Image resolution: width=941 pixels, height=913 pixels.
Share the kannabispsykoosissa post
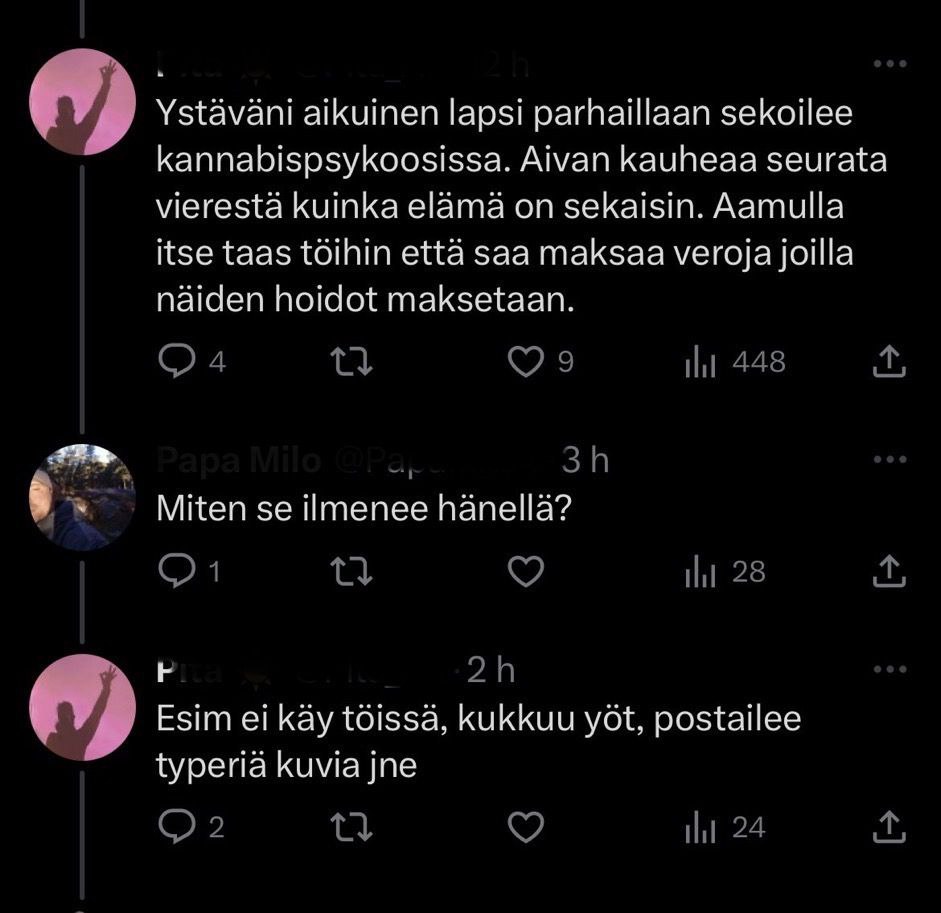pos(889,362)
